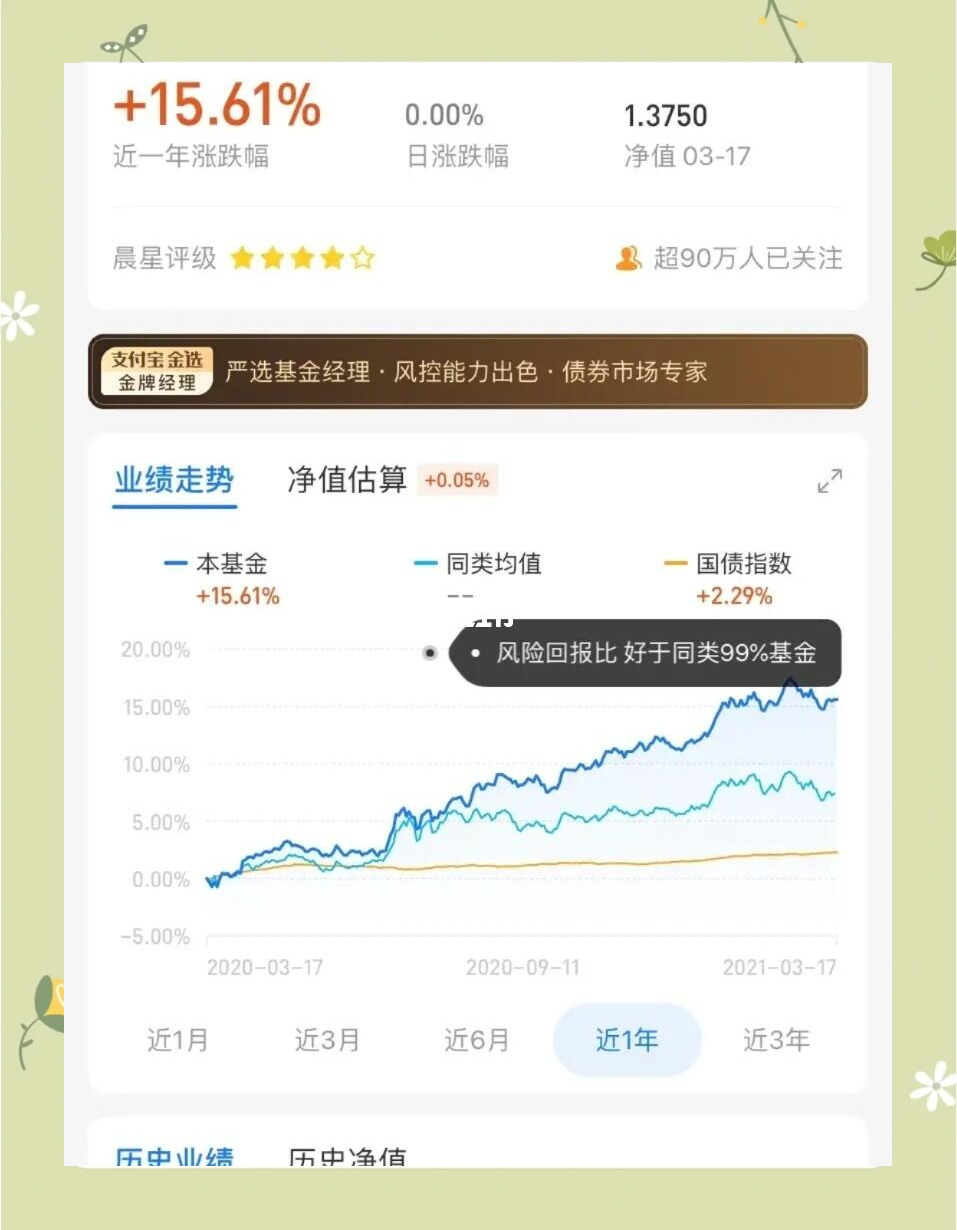Image resolution: width=957 pixels, height=1230 pixels.
Task: Click the follower icon next to 超90万人已关注
Action: [628, 258]
